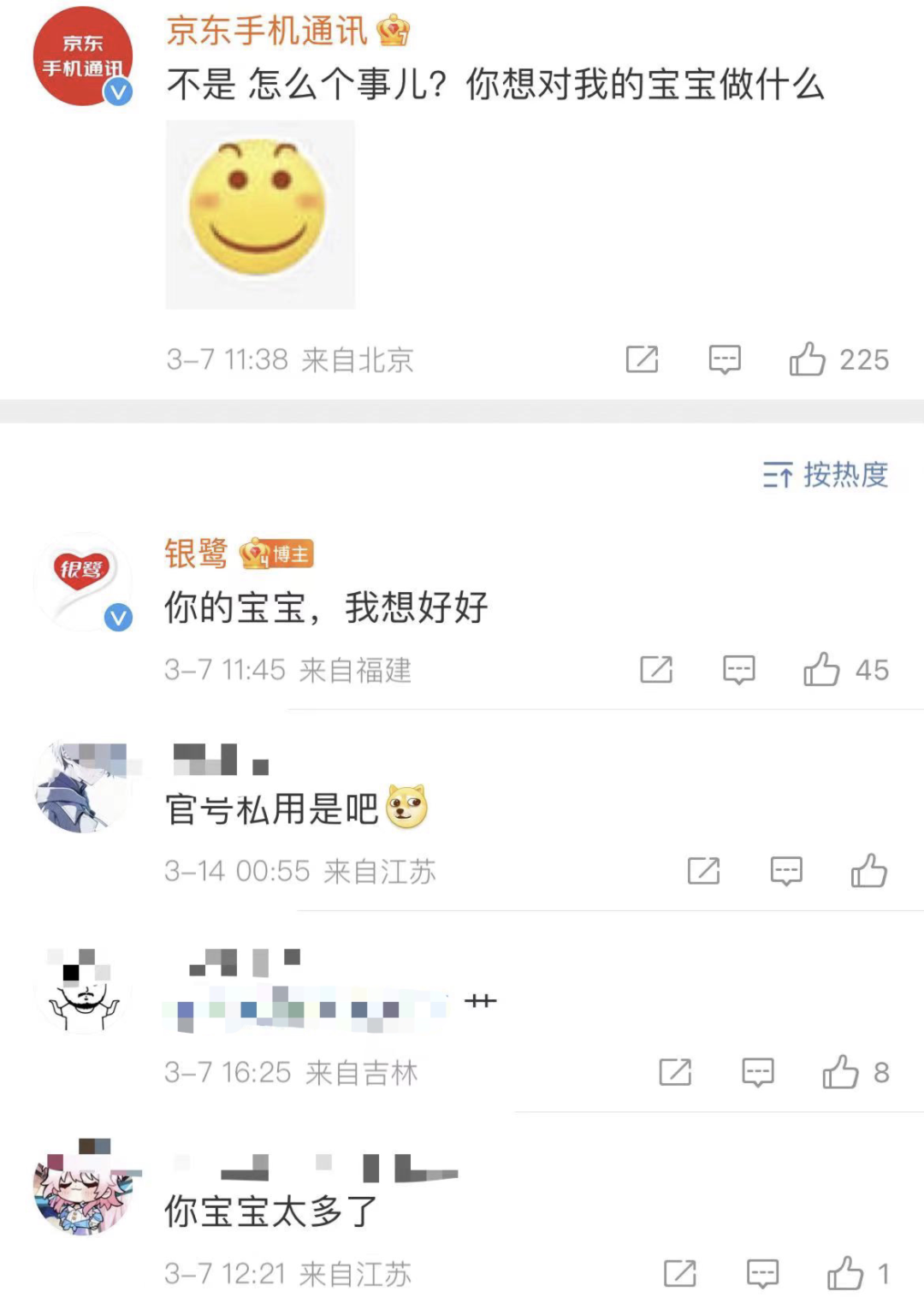Like 京东手机通讯's comment with 225 likes

tap(808, 359)
